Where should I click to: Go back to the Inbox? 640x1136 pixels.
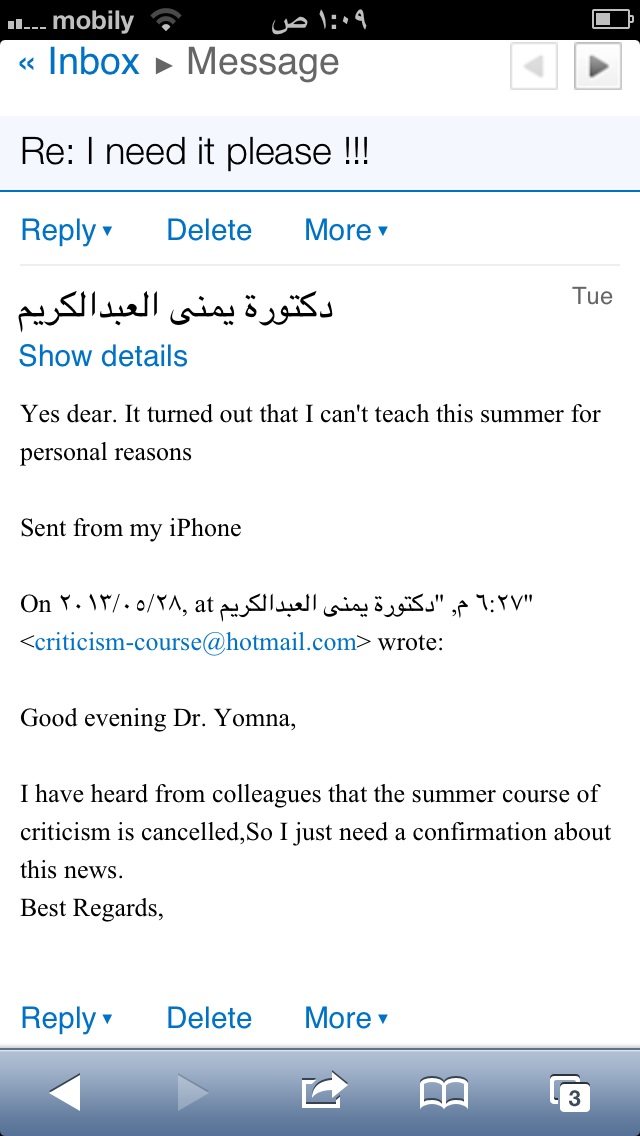click(79, 62)
